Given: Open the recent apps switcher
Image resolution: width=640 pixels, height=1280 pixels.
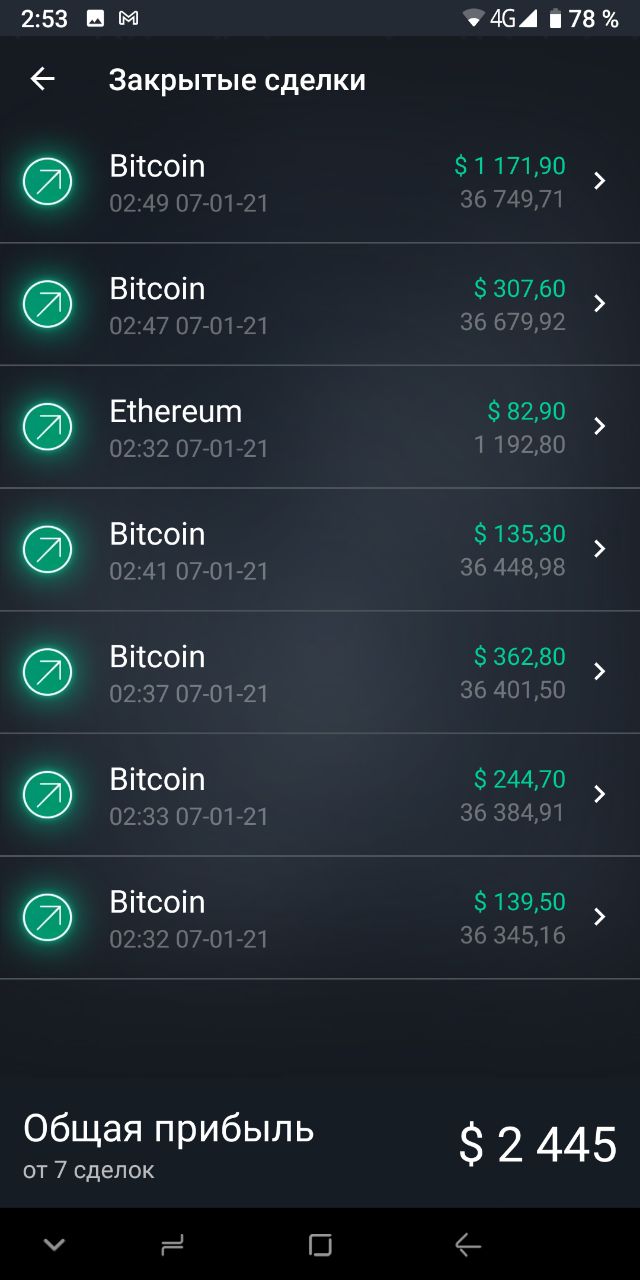Looking at the screenshot, I should coord(172,1245).
